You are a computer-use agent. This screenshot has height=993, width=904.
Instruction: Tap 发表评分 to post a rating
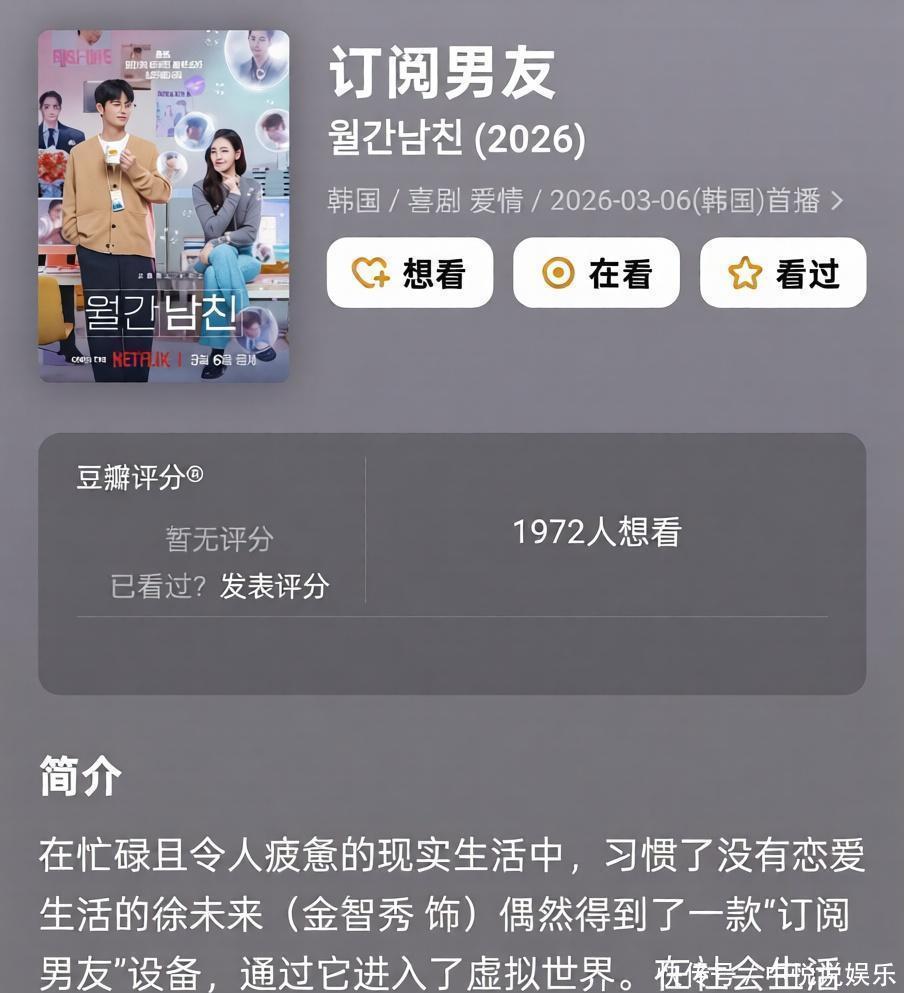coord(274,586)
